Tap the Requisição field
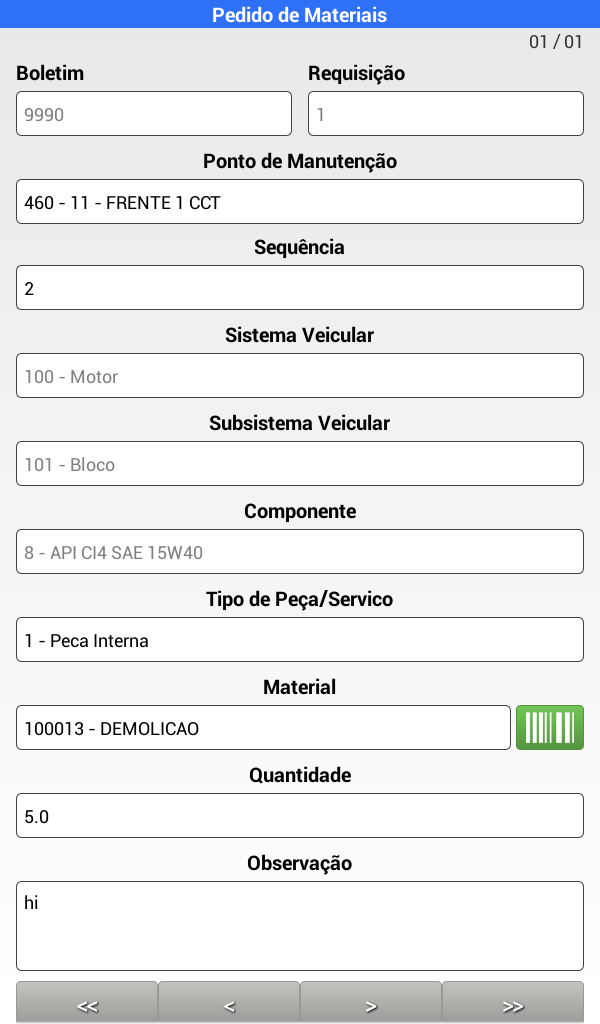 (x=446, y=114)
